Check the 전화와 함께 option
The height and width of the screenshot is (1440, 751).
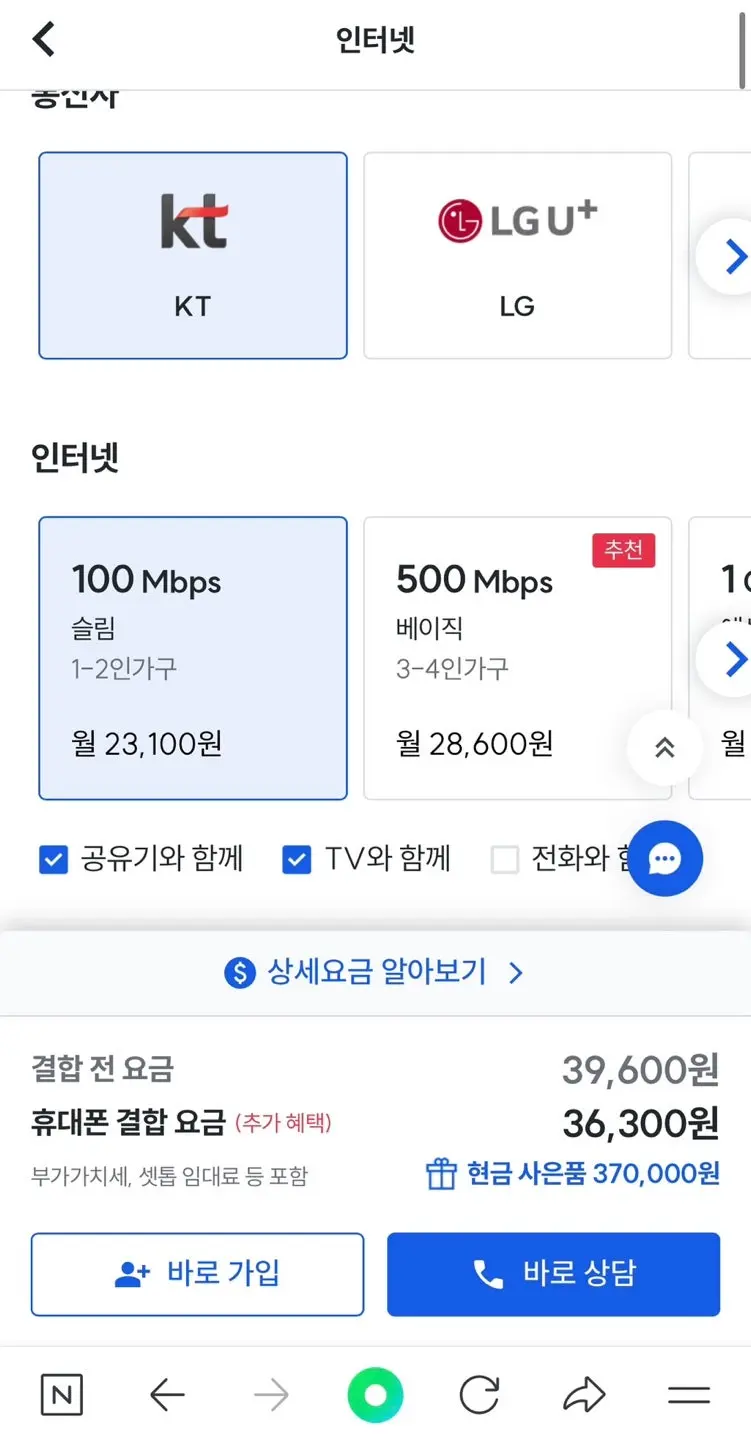pyautogui.click(x=505, y=859)
